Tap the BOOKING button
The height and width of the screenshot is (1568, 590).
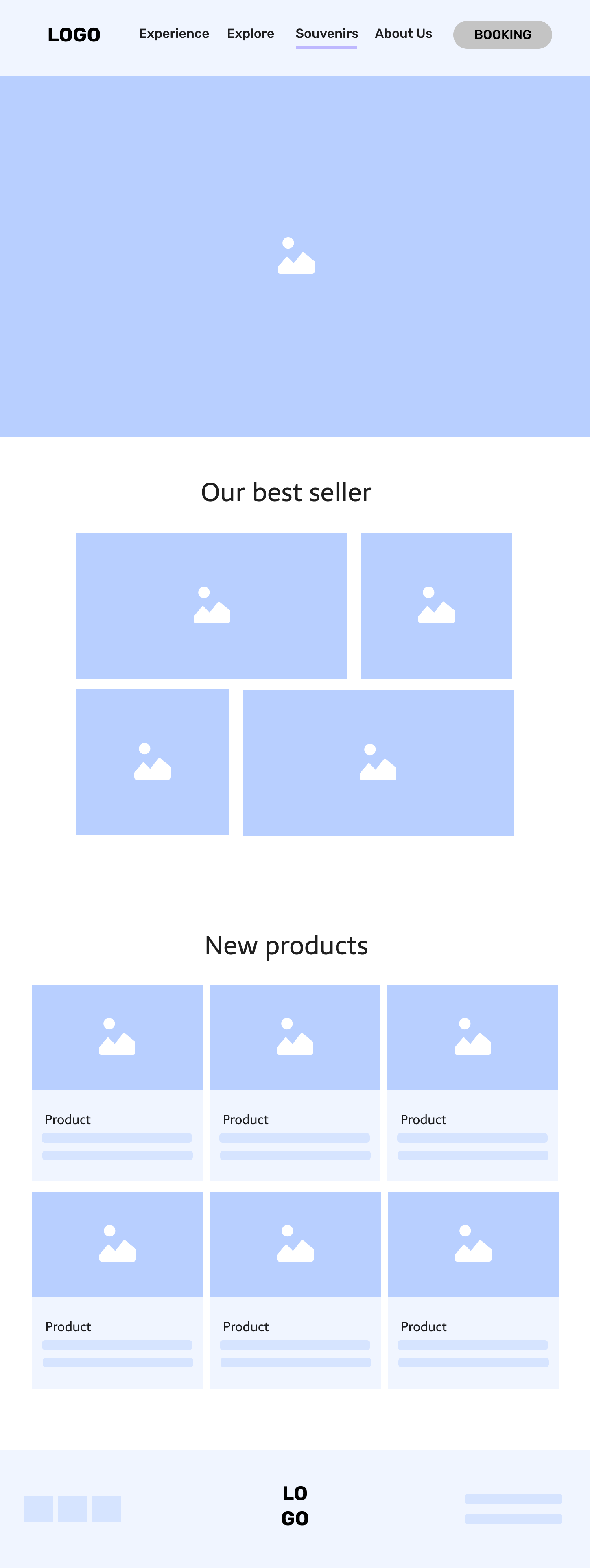503,35
